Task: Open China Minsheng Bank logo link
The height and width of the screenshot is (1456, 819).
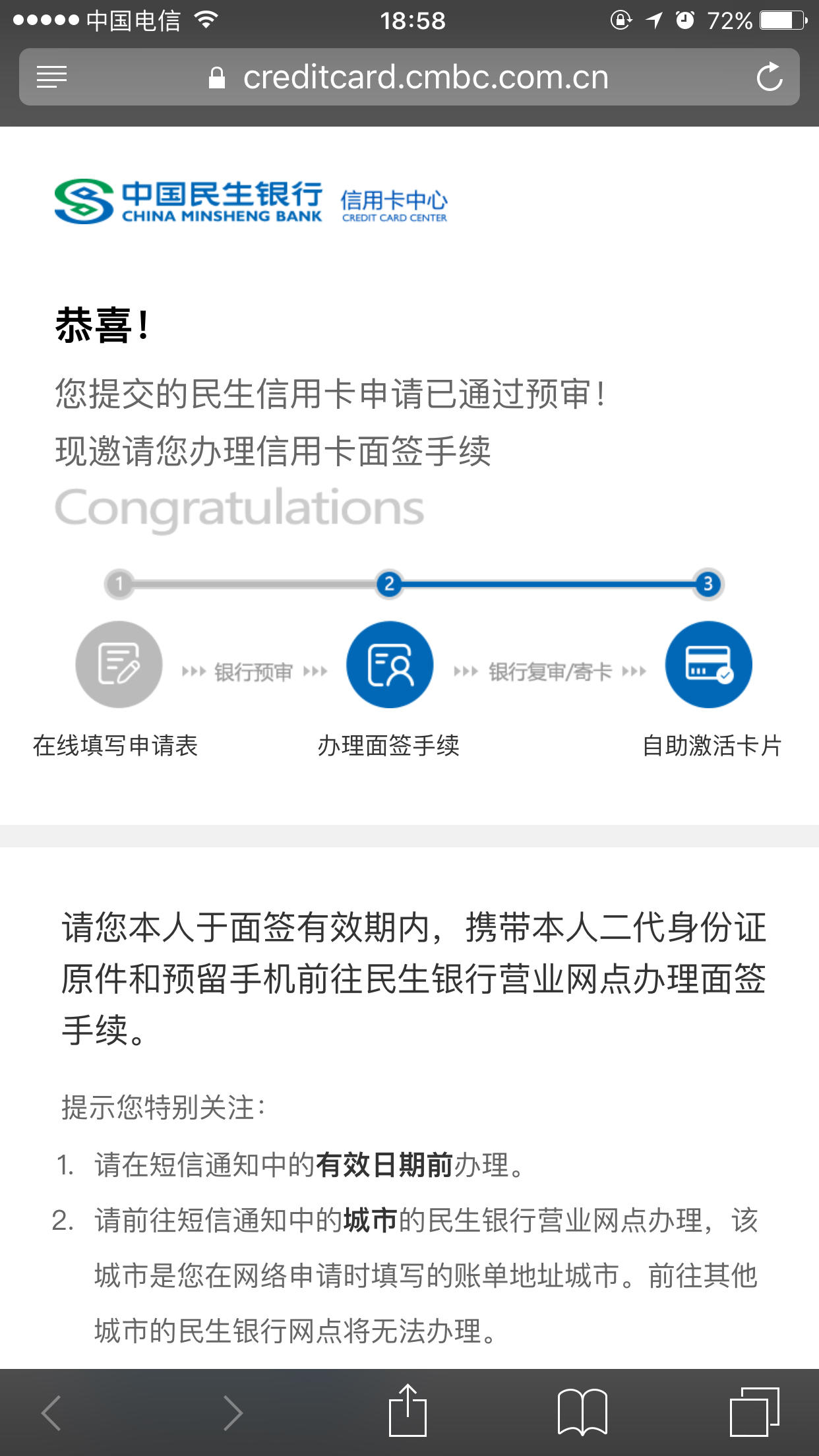Action: click(x=189, y=200)
